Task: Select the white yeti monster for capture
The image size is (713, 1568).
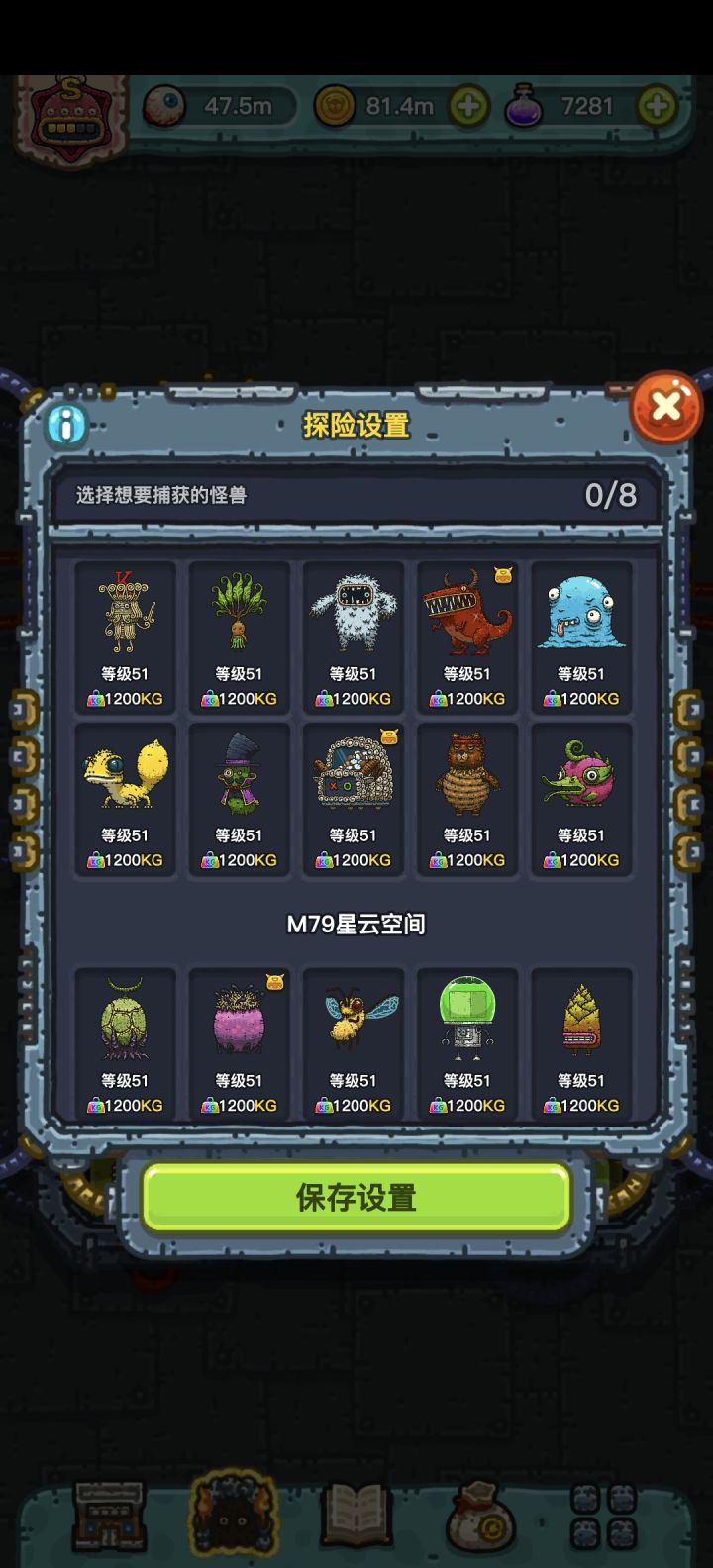Action: 354,614
